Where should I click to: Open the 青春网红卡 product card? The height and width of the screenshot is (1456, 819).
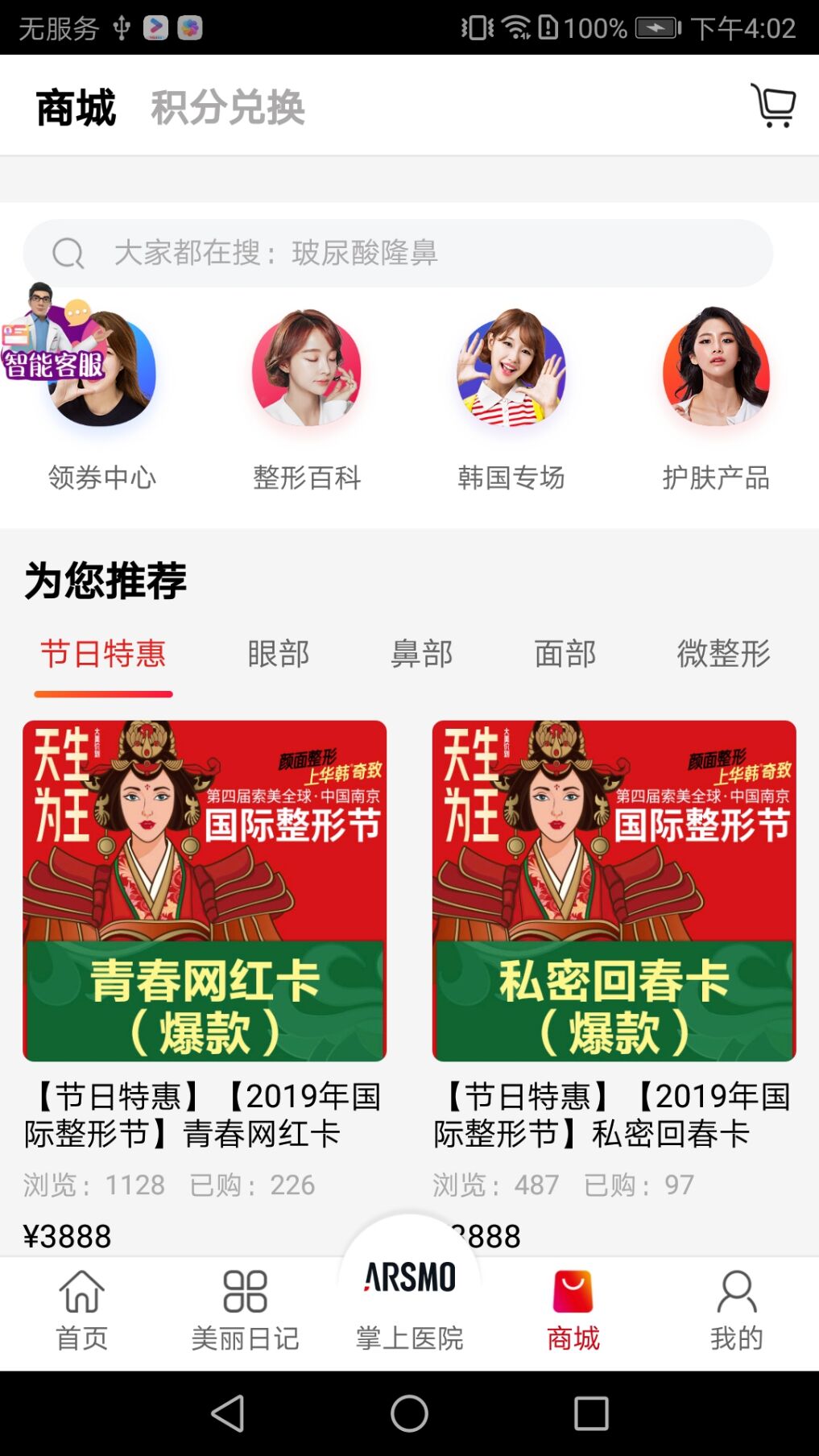point(205,891)
